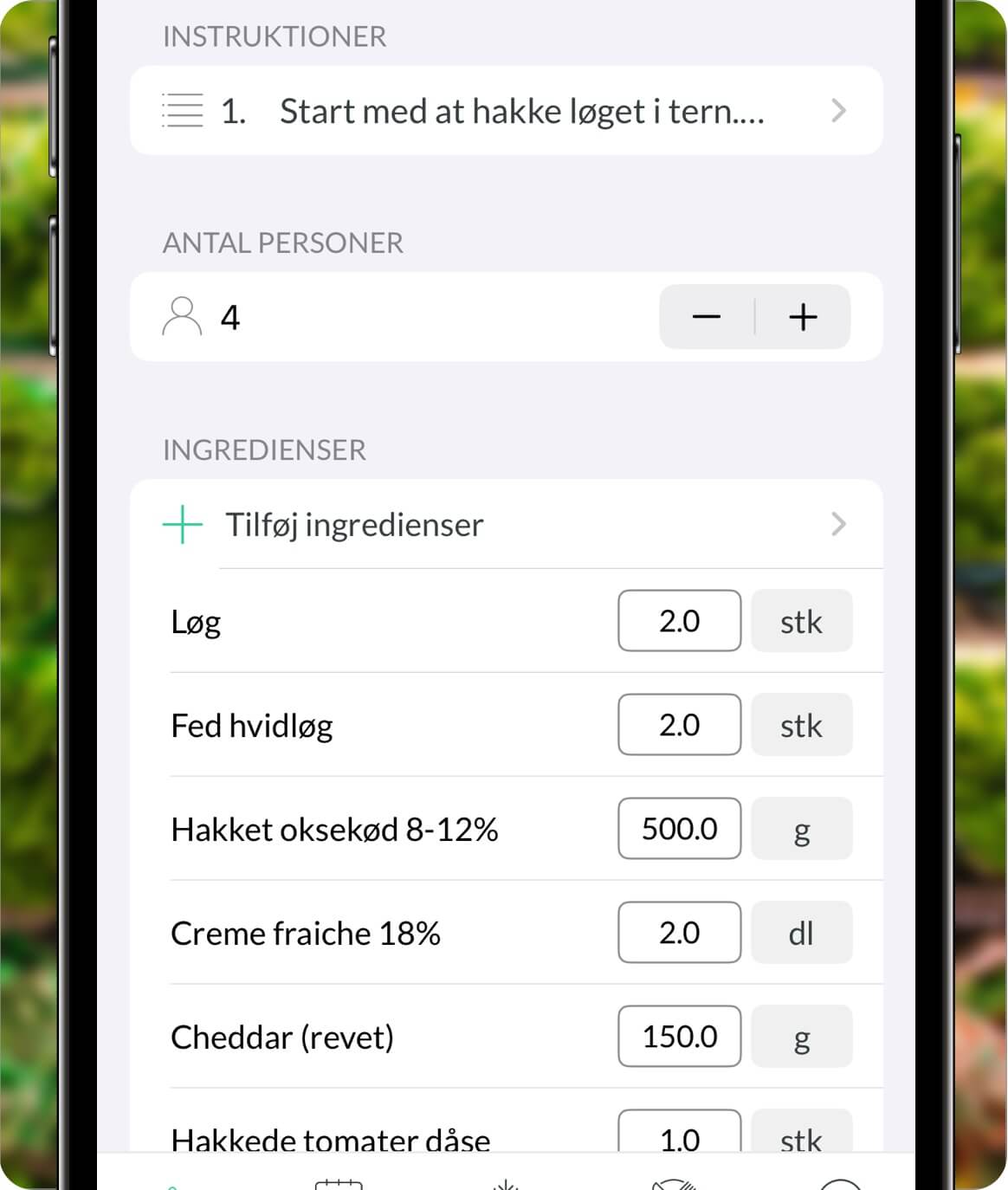Edit the Hakkede tomater dåse quantity
This screenshot has width=1008, height=1190.
click(679, 1133)
